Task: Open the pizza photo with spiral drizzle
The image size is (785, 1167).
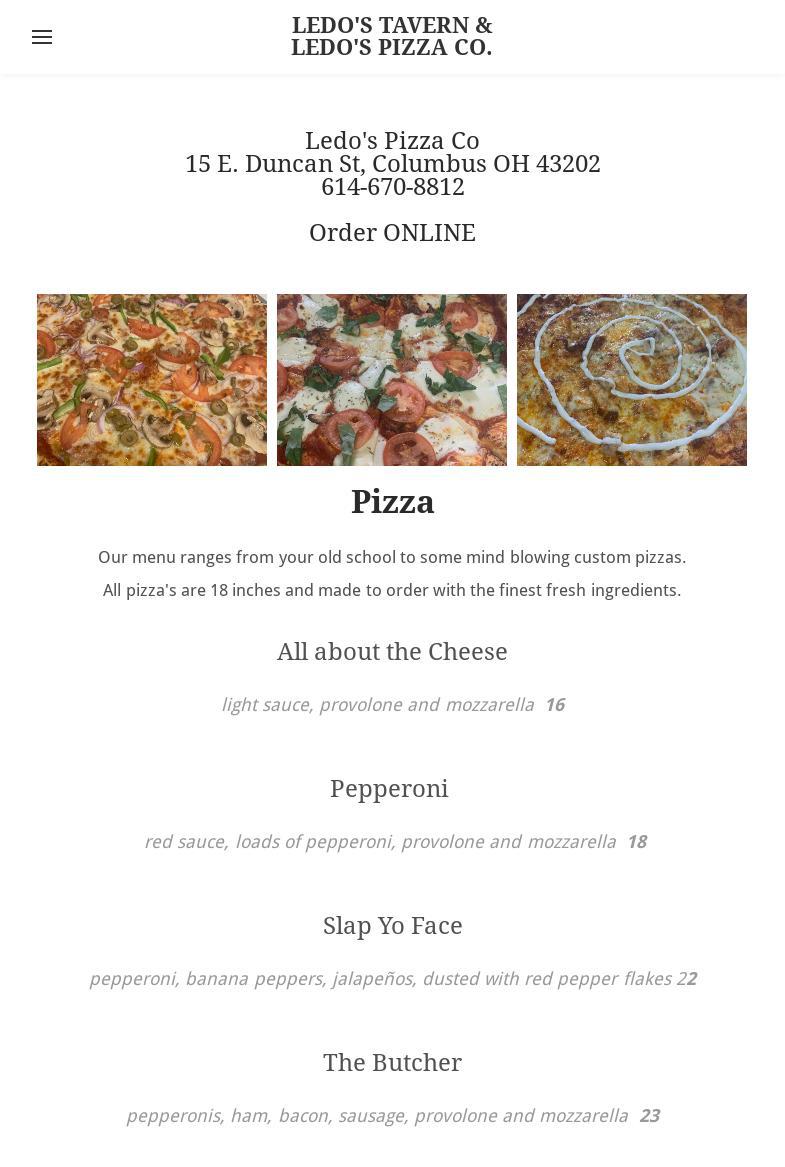Action: [631, 380]
